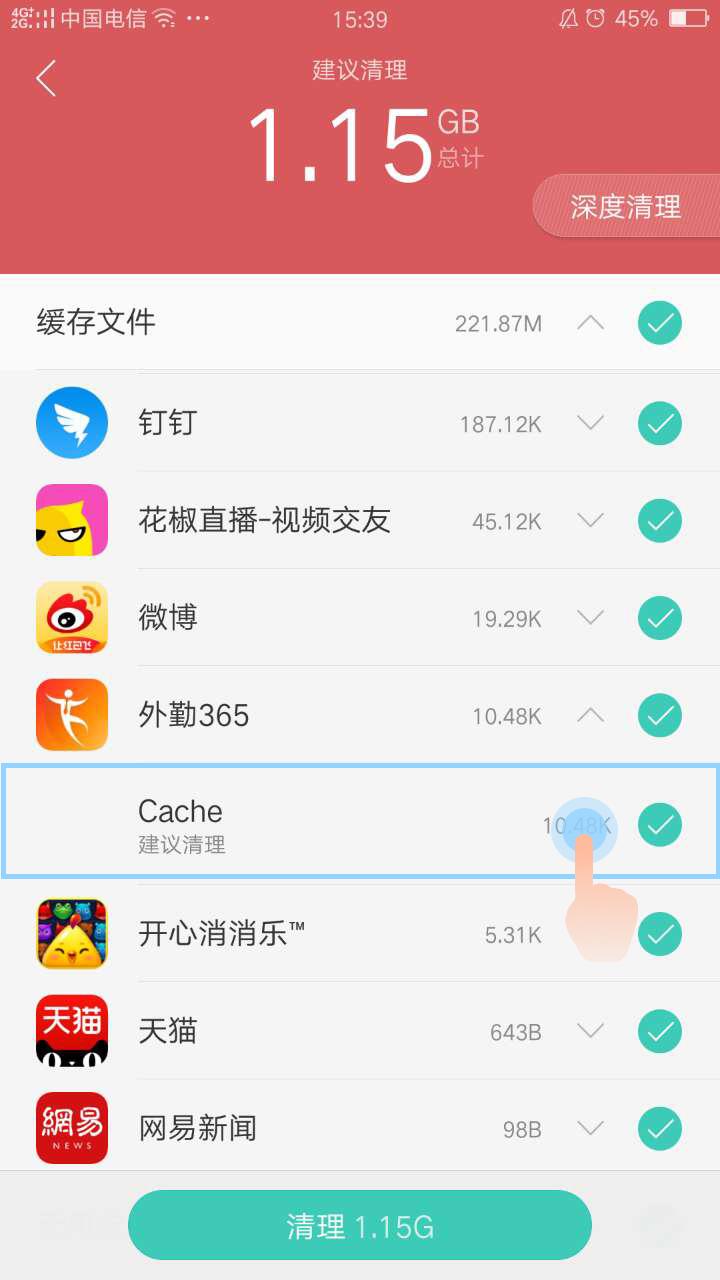This screenshot has width=720, height=1280.
Task: Uncheck the Cache item checkbox
Action: pos(660,824)
